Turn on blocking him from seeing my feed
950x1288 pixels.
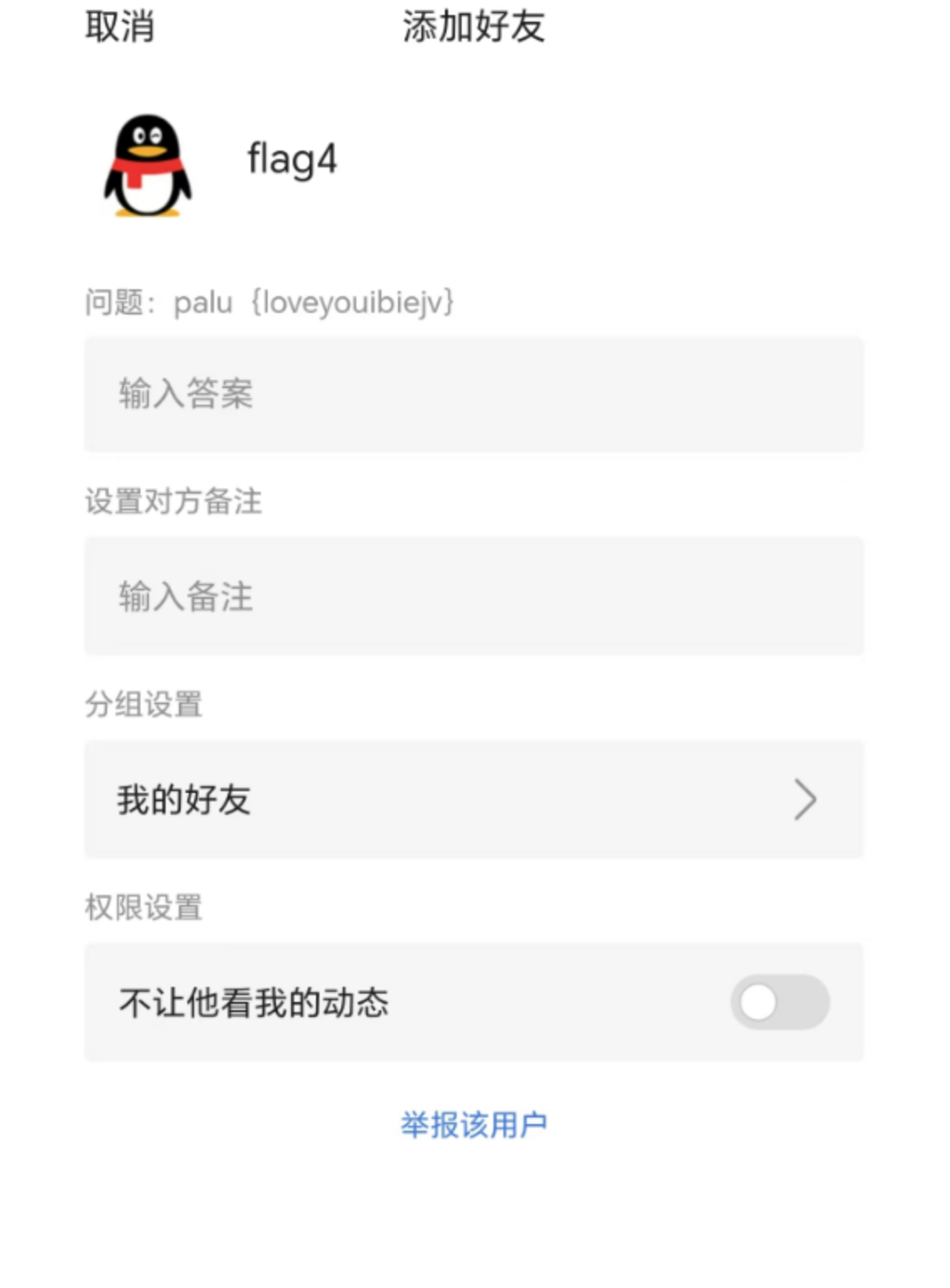pyautogui.click(x=779, y=1002)
